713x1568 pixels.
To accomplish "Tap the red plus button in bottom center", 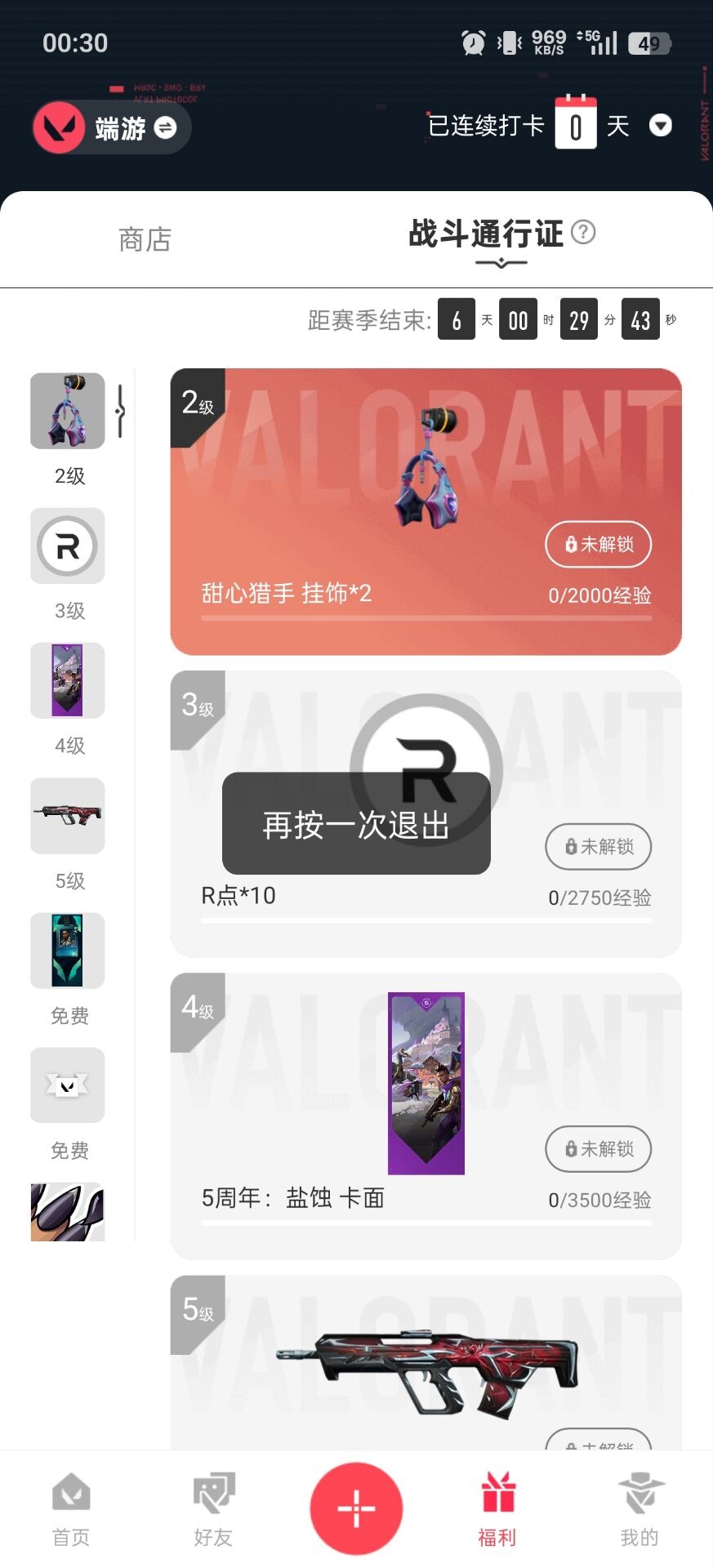I will coord(355,1507).
